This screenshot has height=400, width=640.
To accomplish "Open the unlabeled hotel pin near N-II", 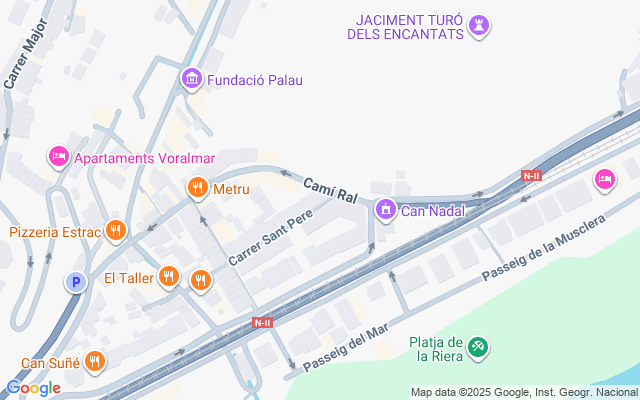I will (603, 180).
